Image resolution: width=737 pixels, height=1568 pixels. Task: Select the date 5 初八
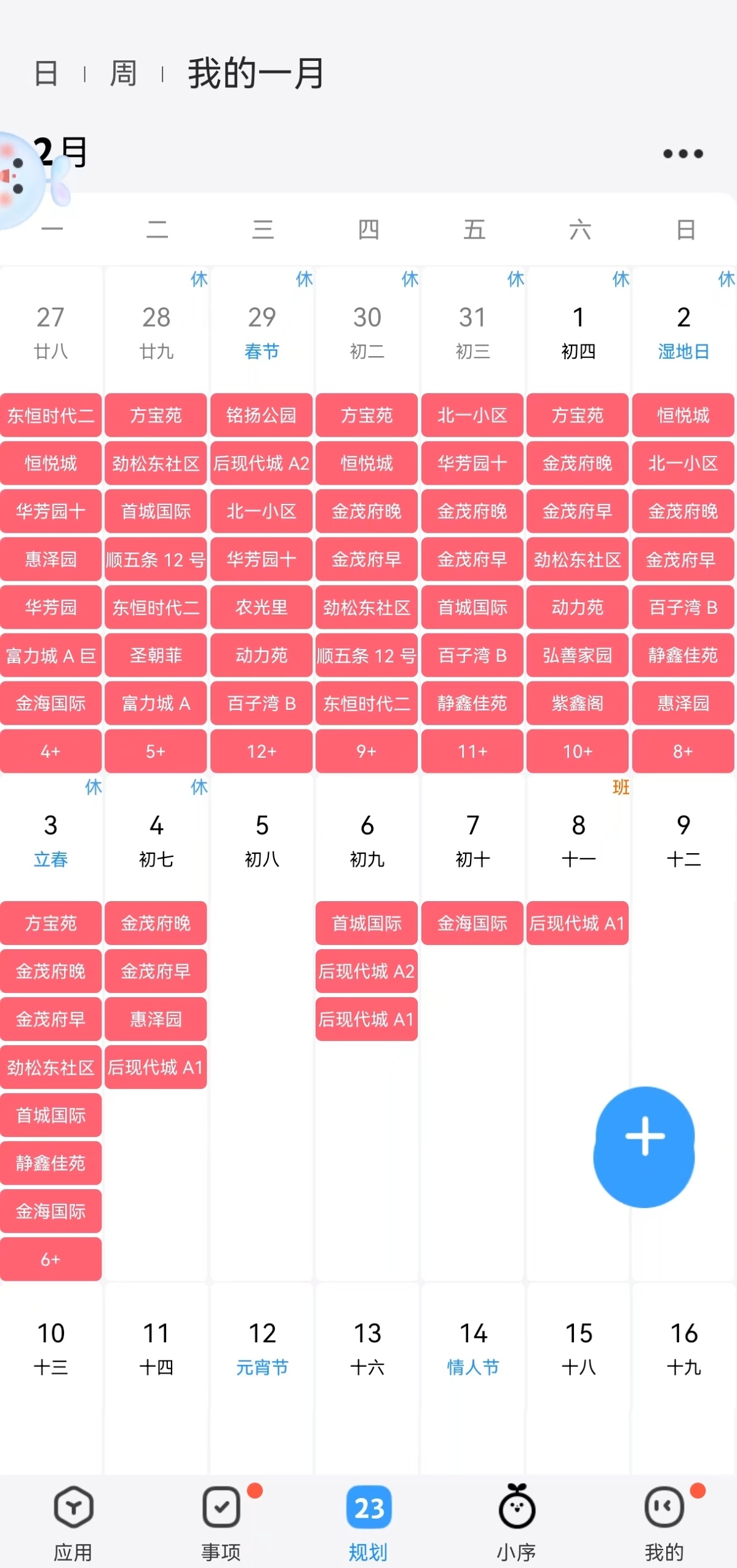click(x=262, y=840)
